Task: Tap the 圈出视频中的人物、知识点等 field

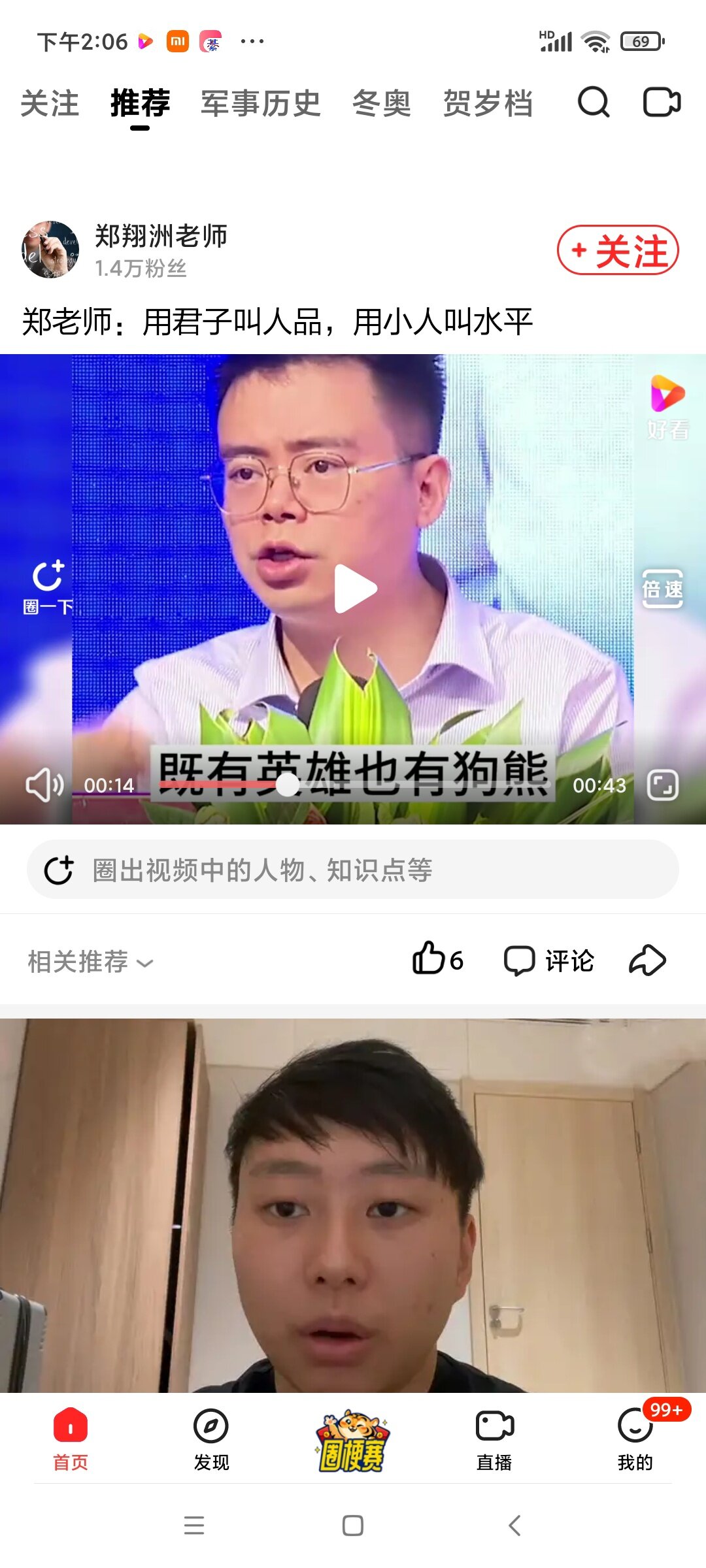Action: (x=353, y=870)
